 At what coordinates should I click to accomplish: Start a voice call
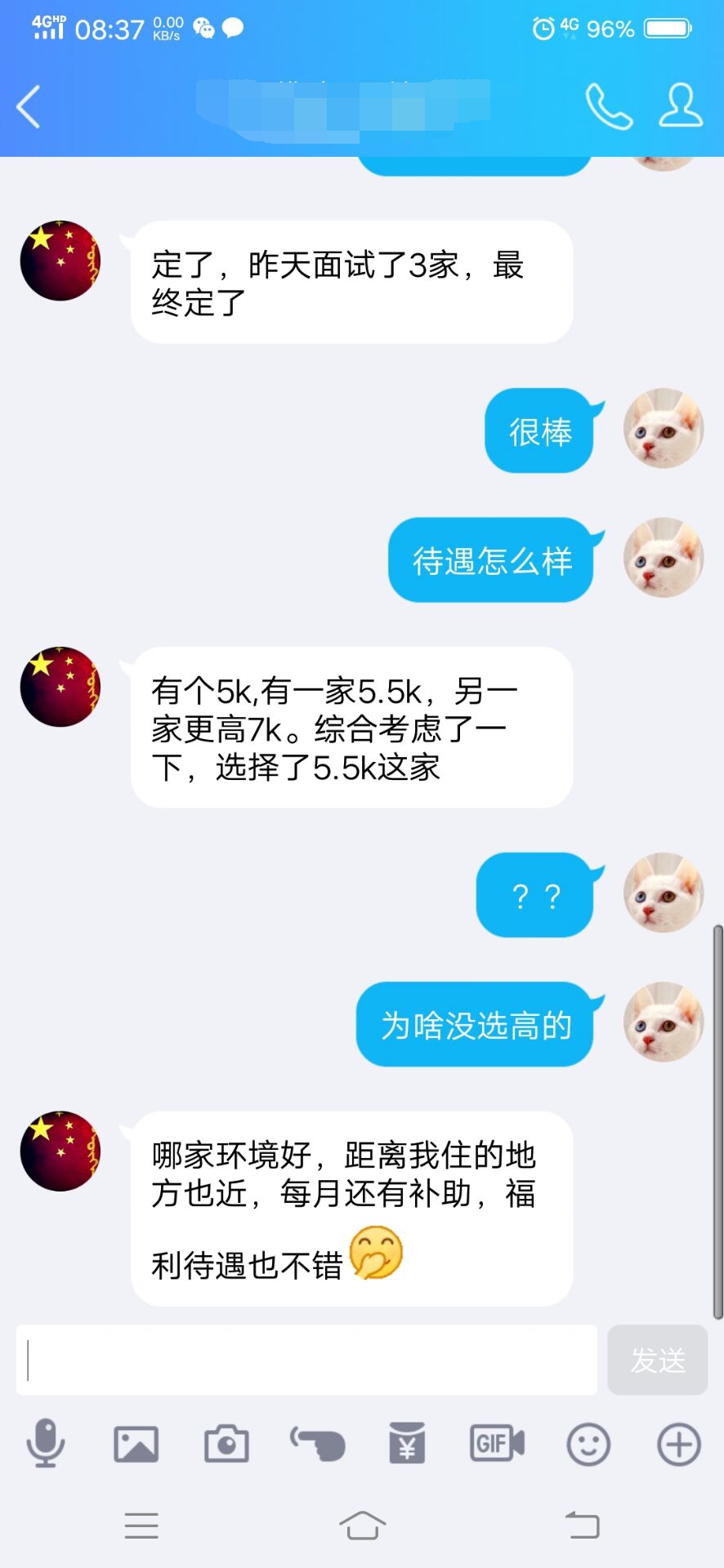click(609, 107)
